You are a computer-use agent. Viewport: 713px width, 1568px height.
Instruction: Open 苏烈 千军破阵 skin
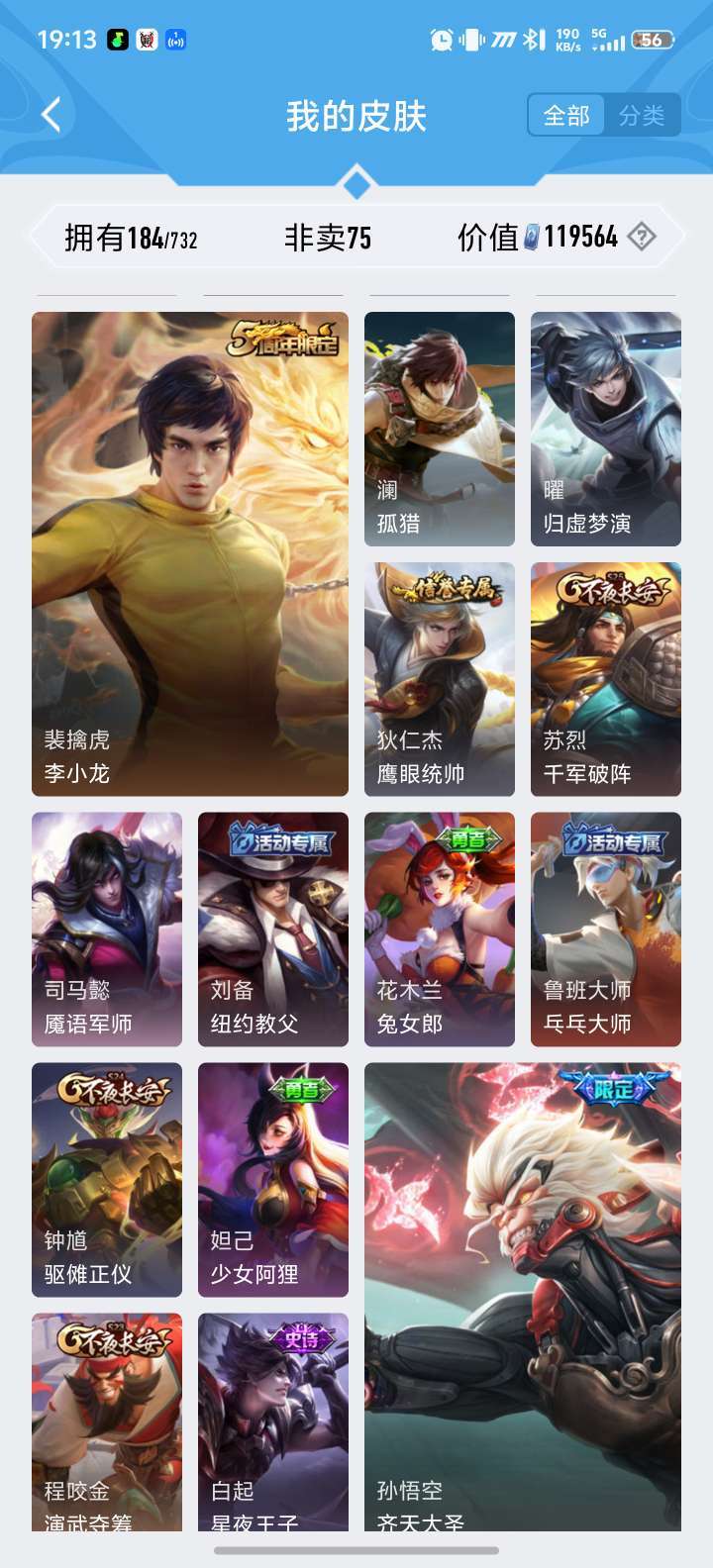[606, 679]
